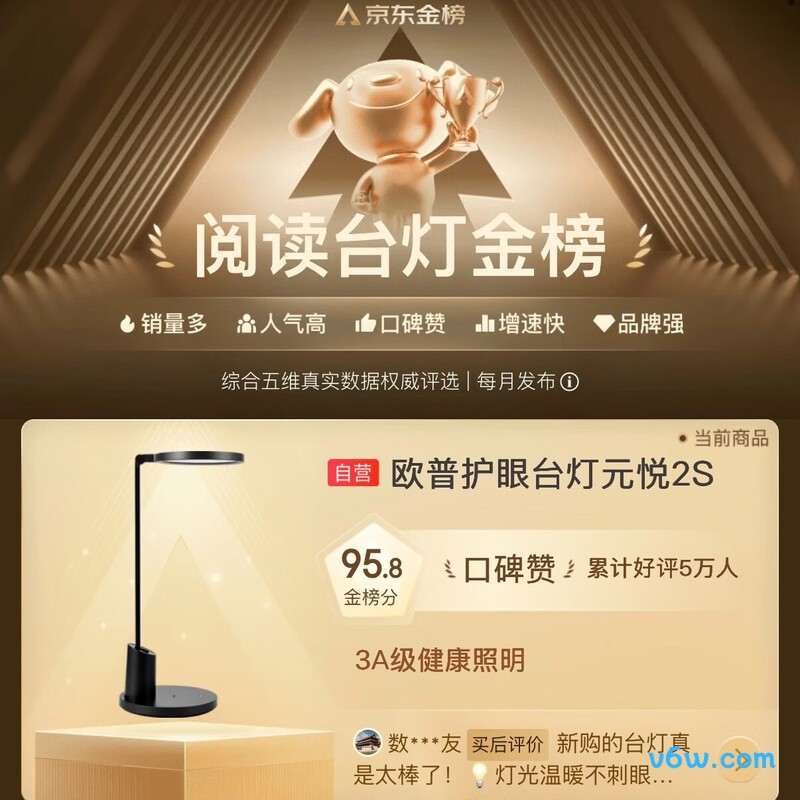Open the info icon beside 每月发布
The image size is (800, 800).
[x=569, y=382]
